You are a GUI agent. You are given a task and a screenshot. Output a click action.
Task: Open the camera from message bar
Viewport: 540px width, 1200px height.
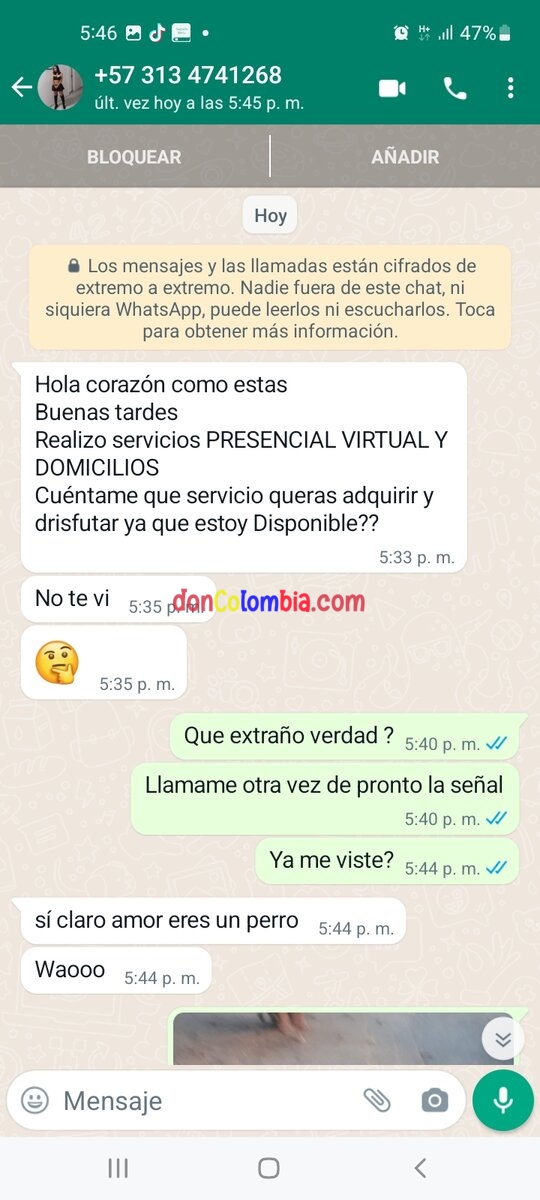tap(434, 1101)
